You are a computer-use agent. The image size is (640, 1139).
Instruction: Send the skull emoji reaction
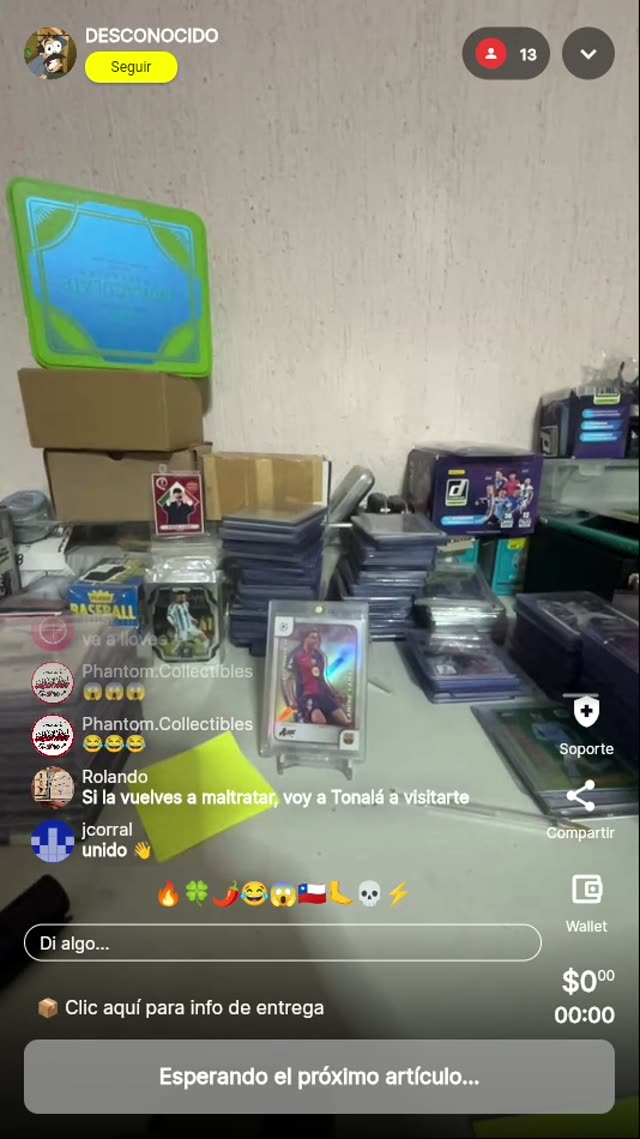[x=369, y=894]
